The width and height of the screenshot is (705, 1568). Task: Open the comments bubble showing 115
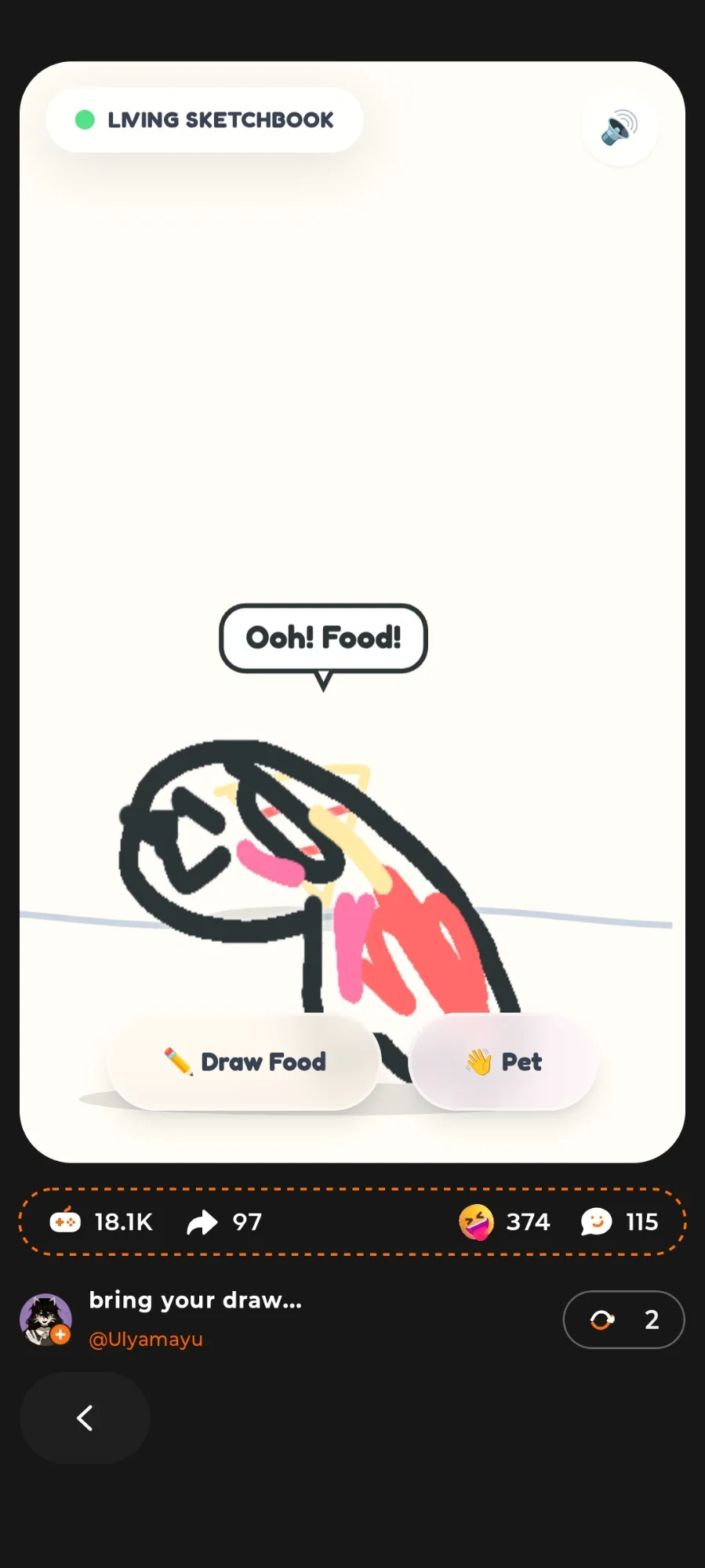coord(596,1222)
